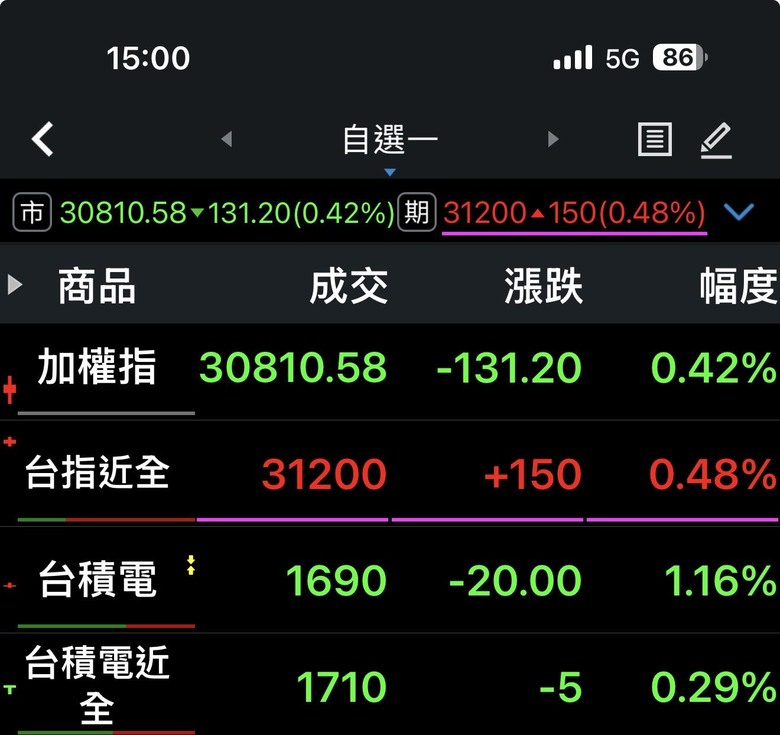Open the list view icon
780x735 pixels.
pyautogui.click(x=654, y=139)
